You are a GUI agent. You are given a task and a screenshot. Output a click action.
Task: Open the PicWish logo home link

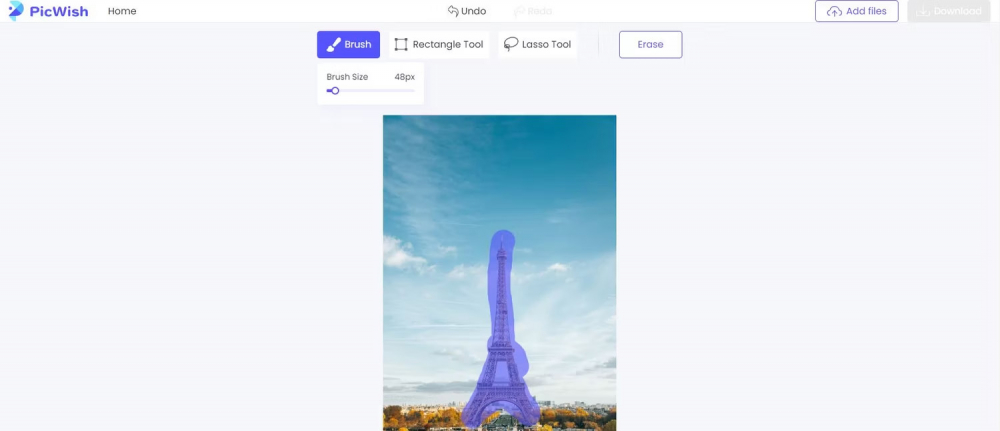pos(46,11)
